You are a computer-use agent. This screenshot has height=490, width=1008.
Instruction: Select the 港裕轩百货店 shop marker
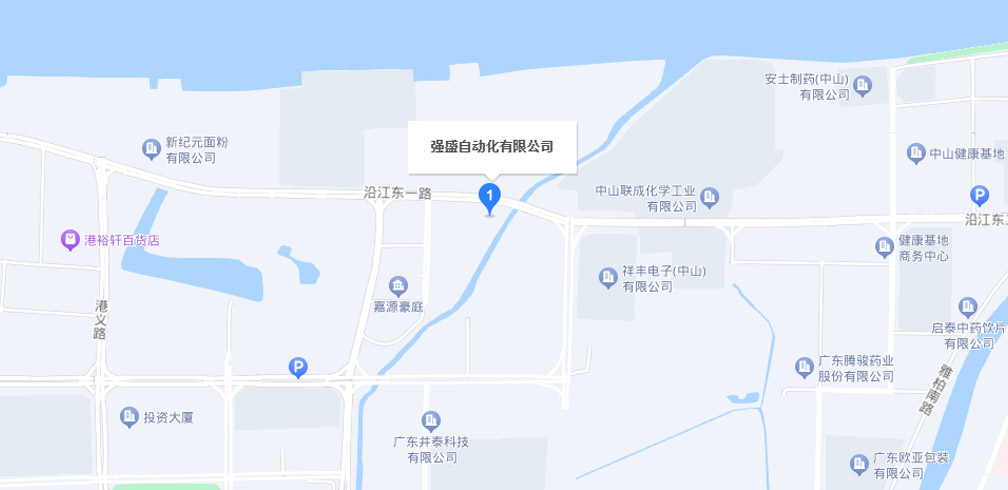70,239
